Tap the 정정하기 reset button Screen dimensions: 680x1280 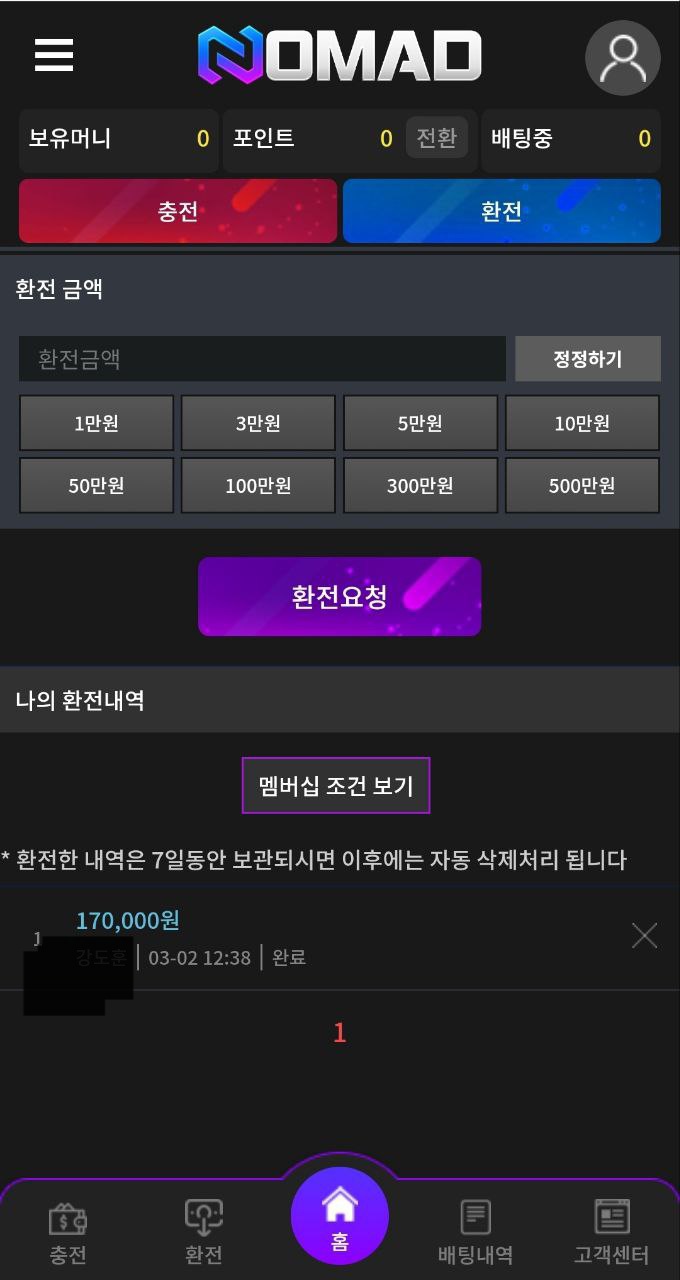587,359
